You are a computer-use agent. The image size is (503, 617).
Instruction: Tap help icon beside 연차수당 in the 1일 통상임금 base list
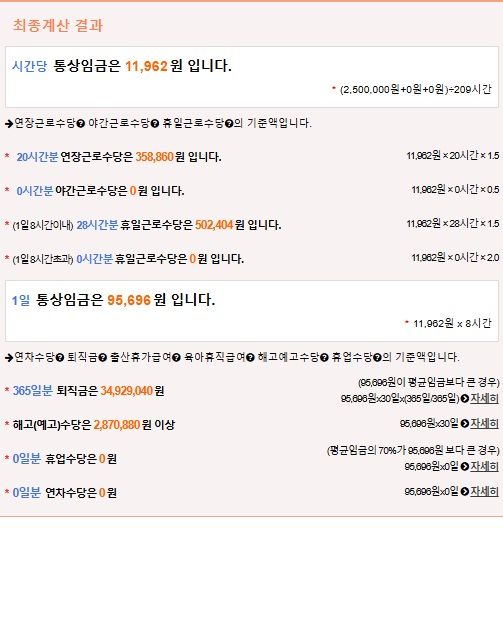60,358
